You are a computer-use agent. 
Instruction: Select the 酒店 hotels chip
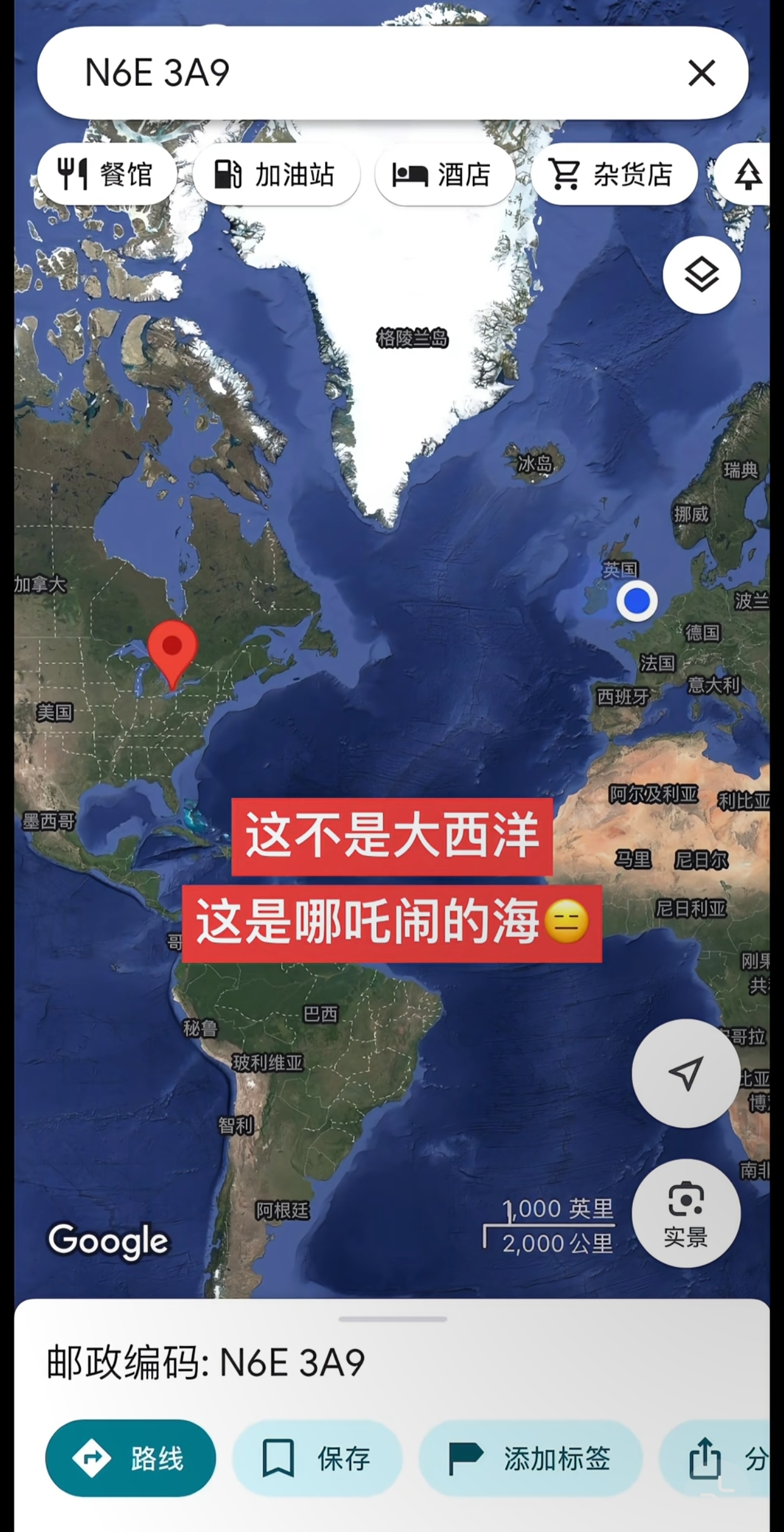(444, 175)
